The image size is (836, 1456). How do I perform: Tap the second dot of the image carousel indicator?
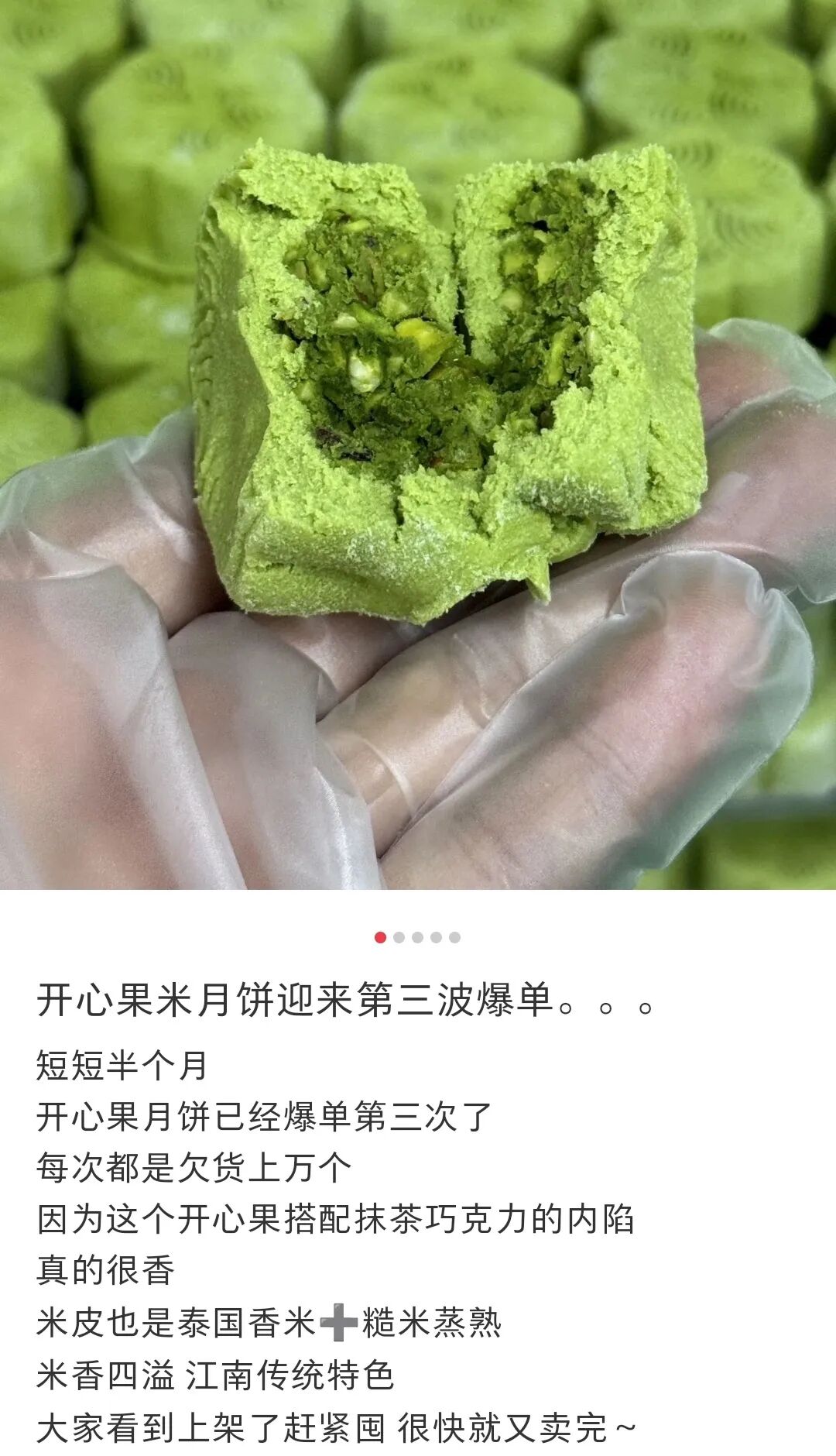point(399,937)
